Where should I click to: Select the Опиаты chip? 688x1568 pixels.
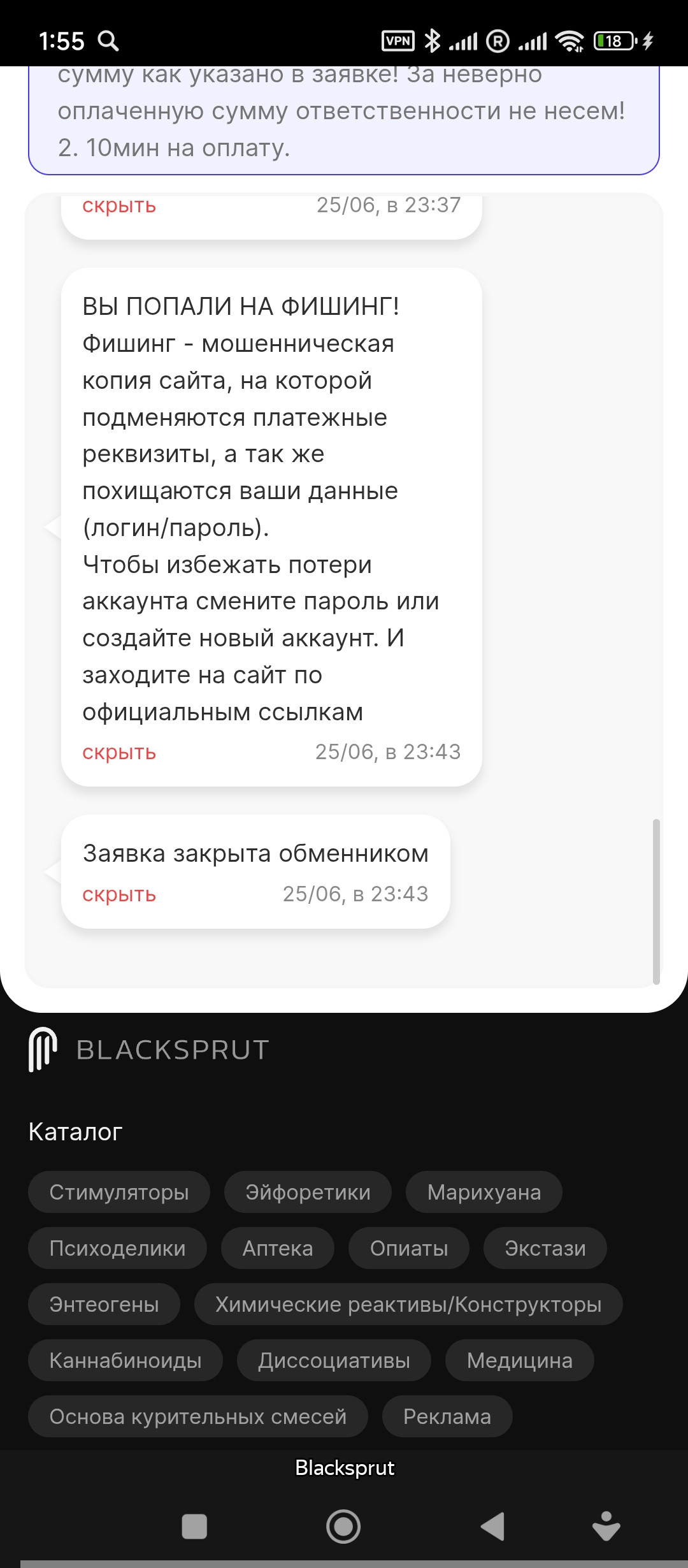point(409,1248)
